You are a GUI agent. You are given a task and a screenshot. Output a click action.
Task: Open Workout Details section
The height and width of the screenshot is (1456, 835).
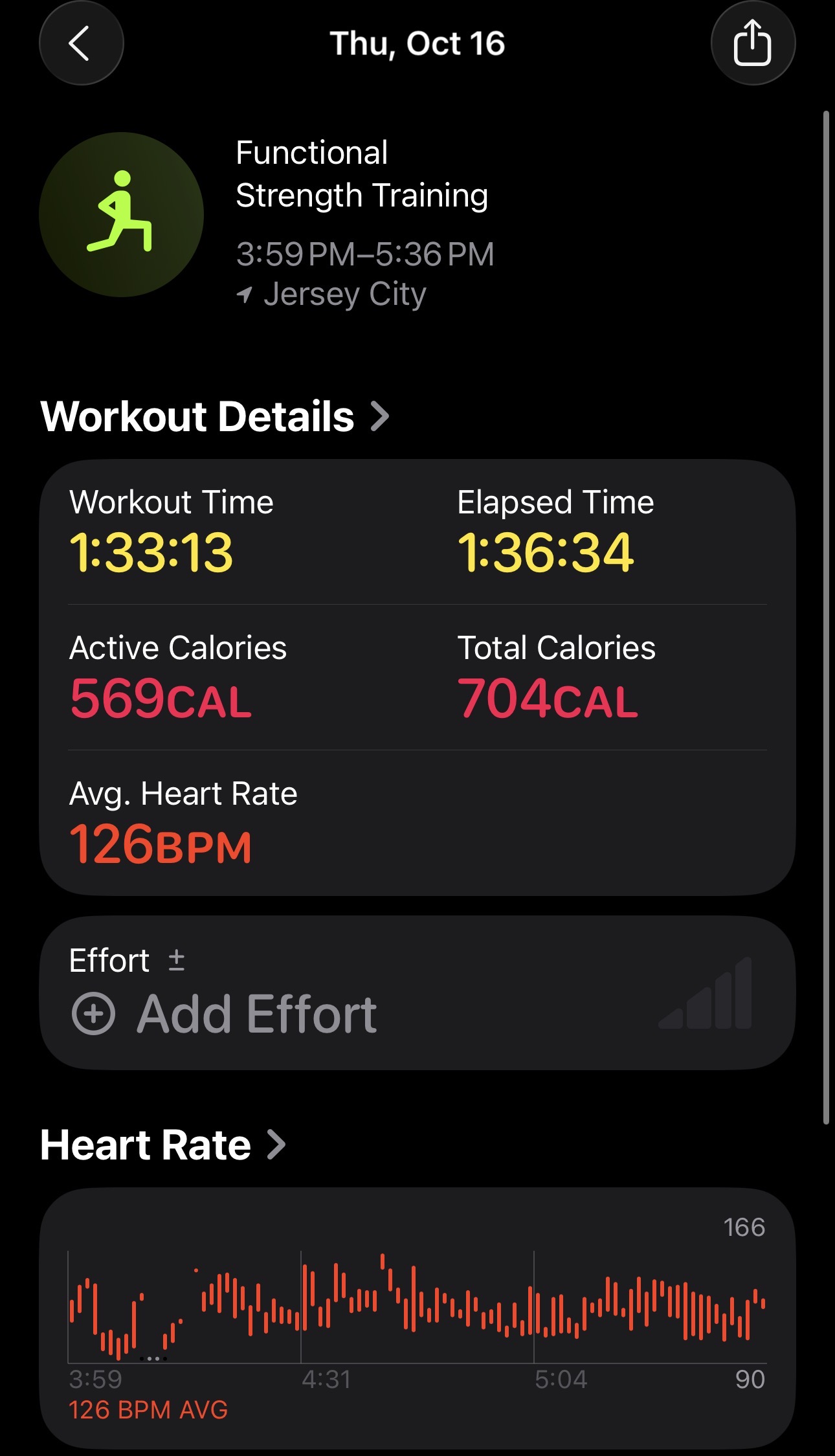coord(215,416)
